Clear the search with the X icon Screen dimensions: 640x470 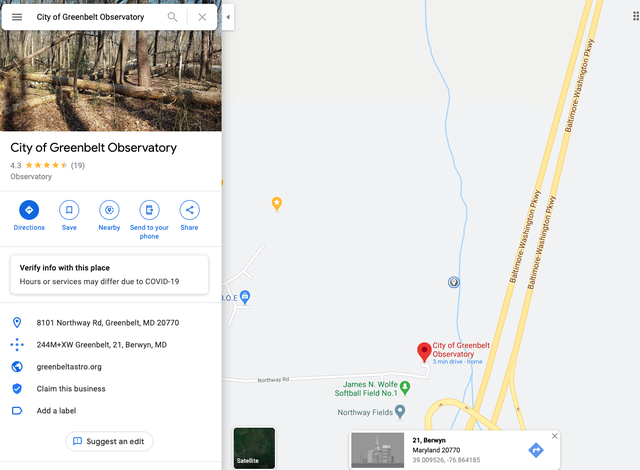[x=202, y=17]
